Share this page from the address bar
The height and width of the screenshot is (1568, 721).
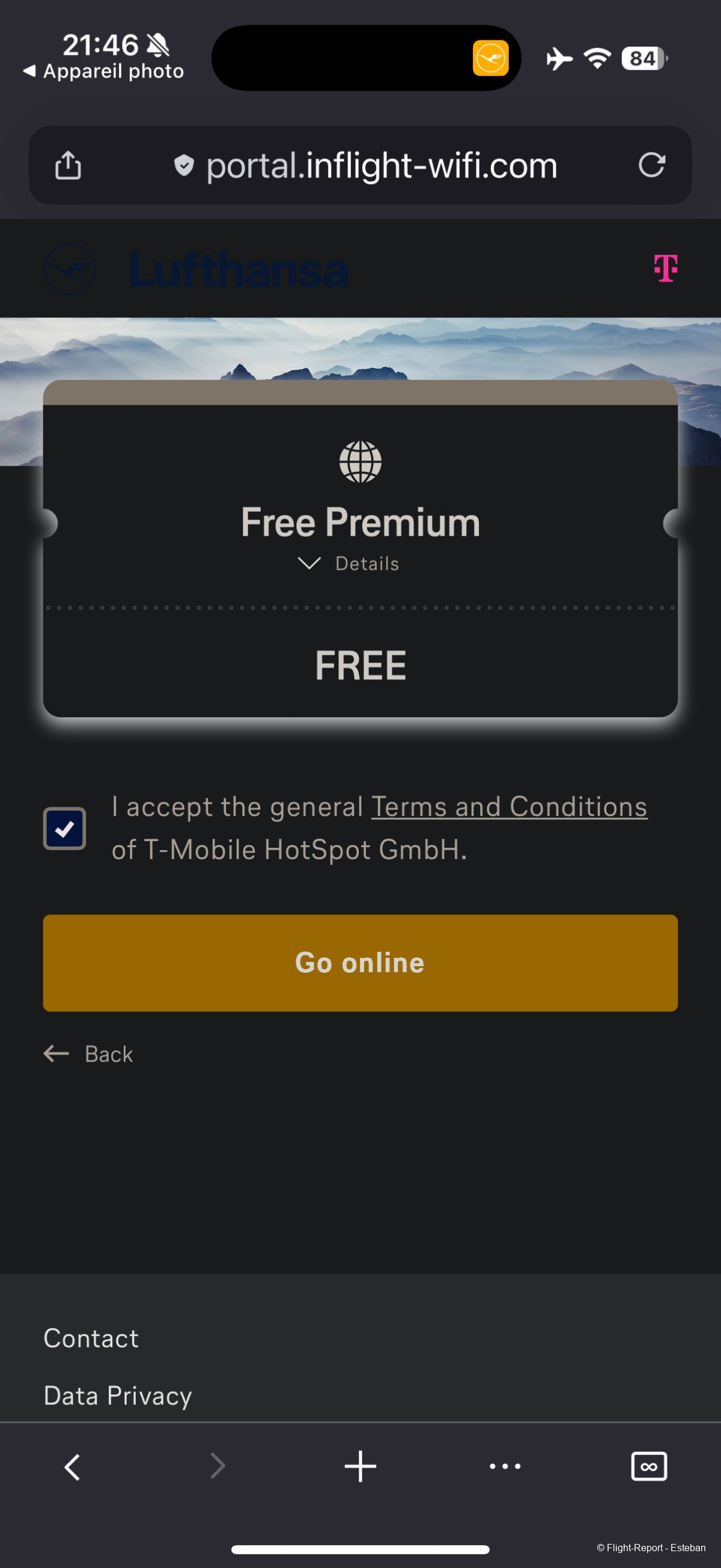(x=67, y=165)
